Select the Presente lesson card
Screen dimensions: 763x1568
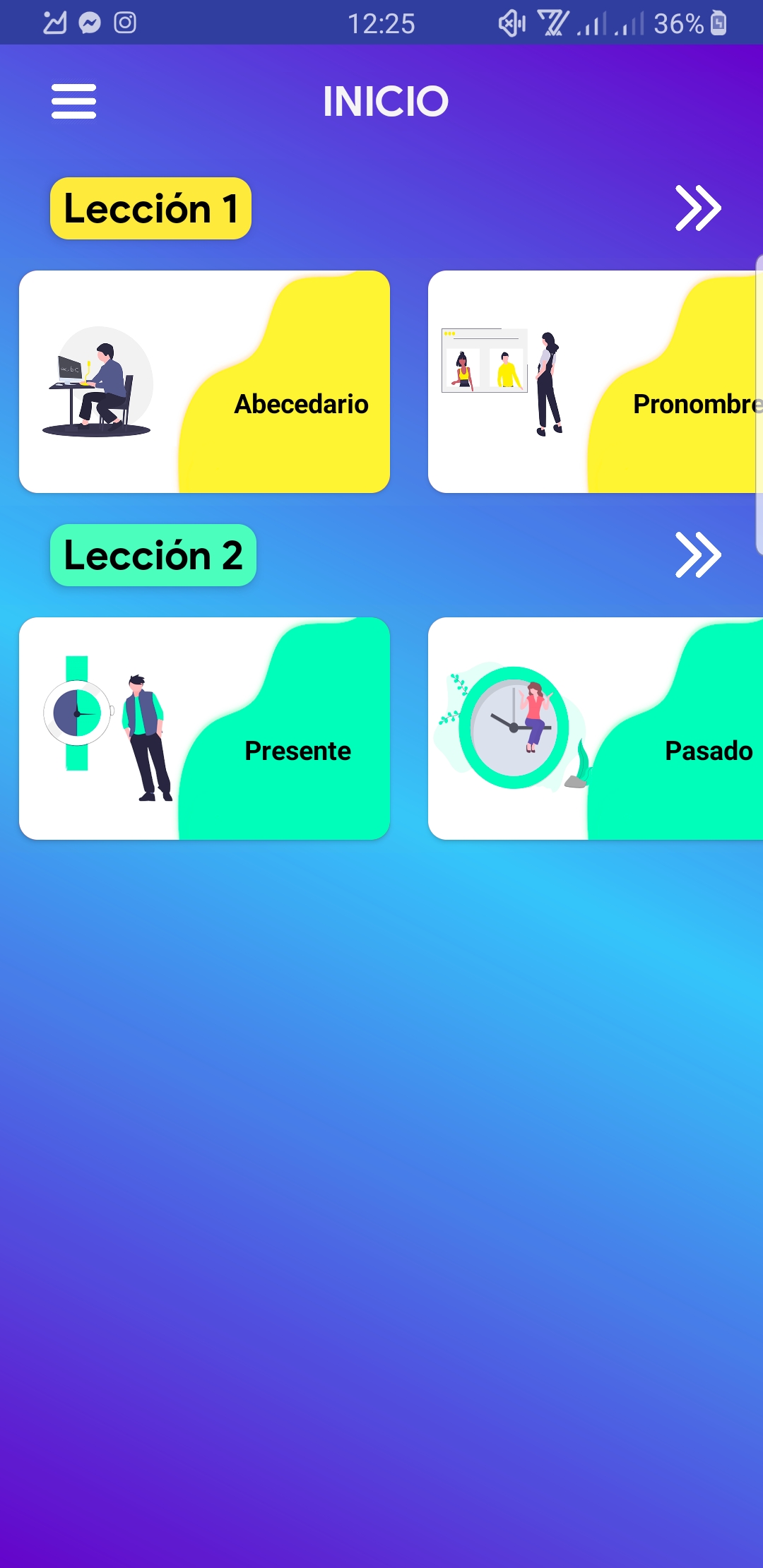[x=204, y=728]
